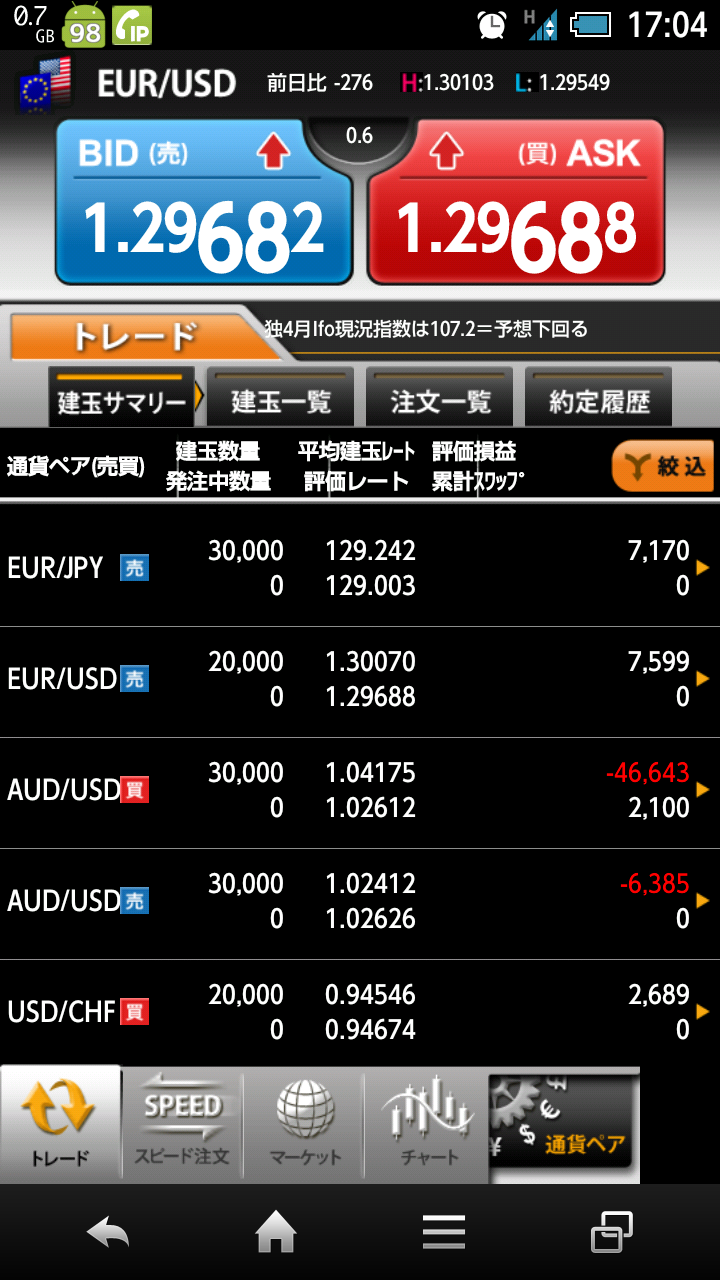The image size is (720, 1280).
Task: Go to スピード注文 speed order
Action: [182, 1126]
